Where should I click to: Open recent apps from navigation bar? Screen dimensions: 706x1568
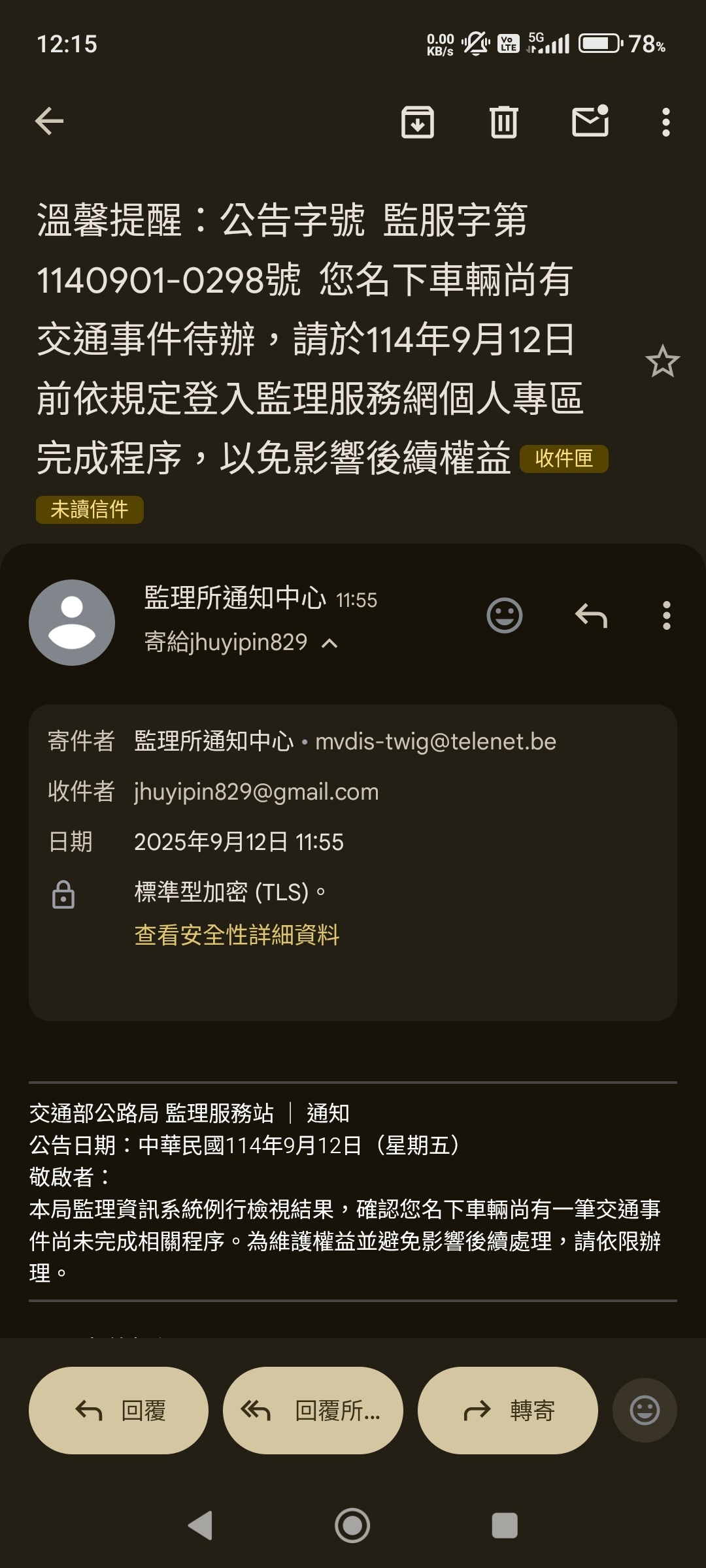pos(504,1526)
